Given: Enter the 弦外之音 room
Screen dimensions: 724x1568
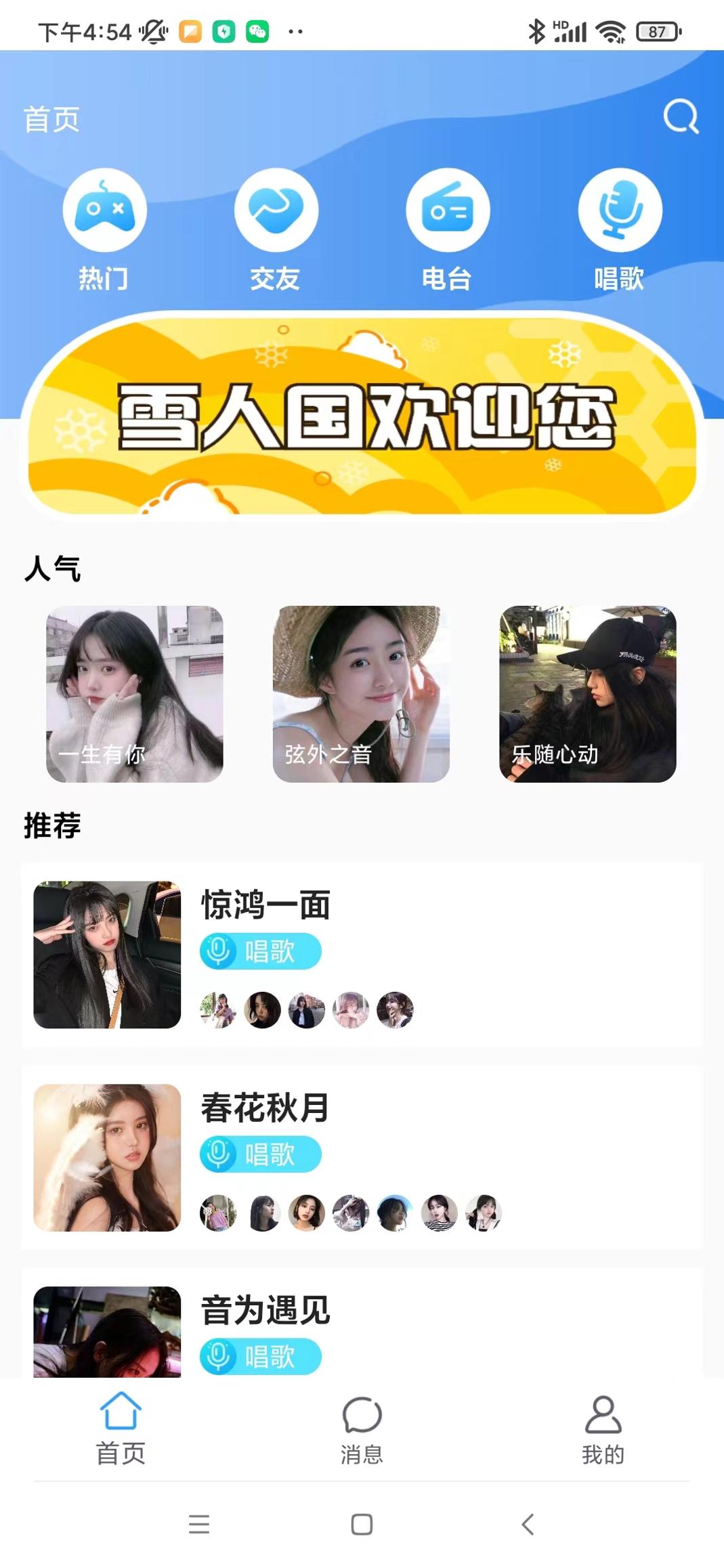Looking at the screenshot, I should click(361, 693).
